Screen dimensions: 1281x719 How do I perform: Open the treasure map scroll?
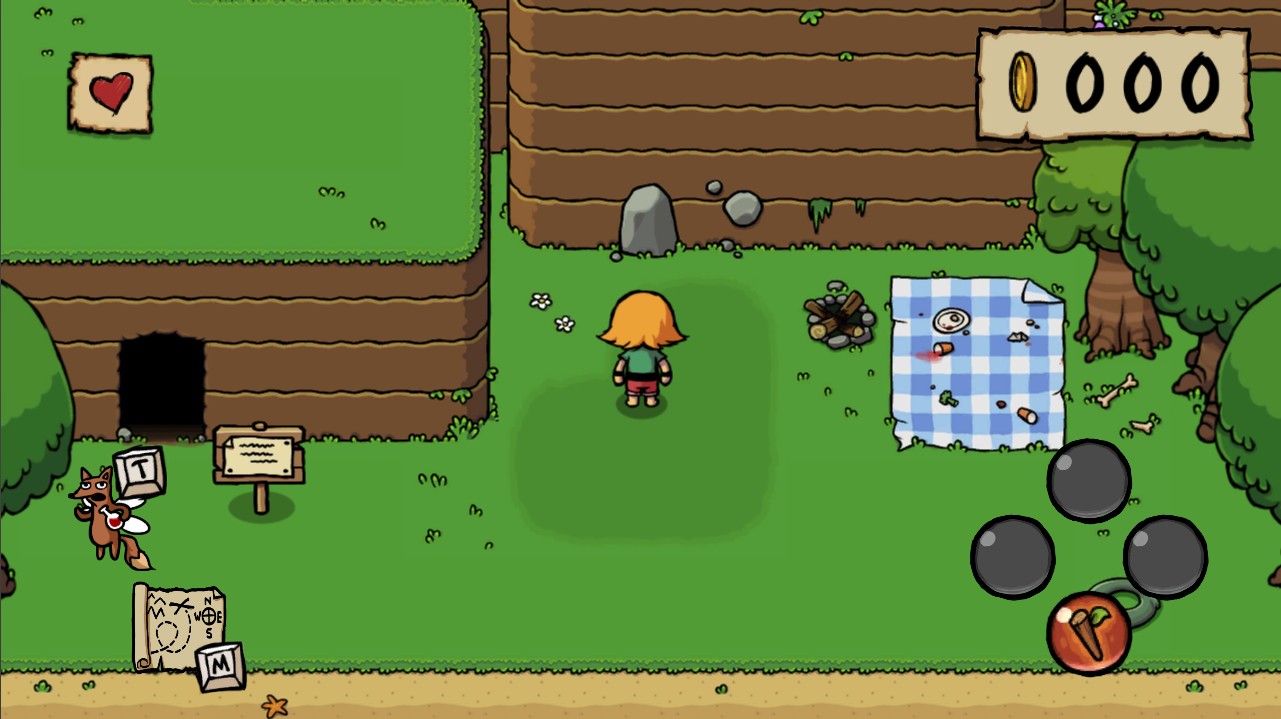(180, 627)
